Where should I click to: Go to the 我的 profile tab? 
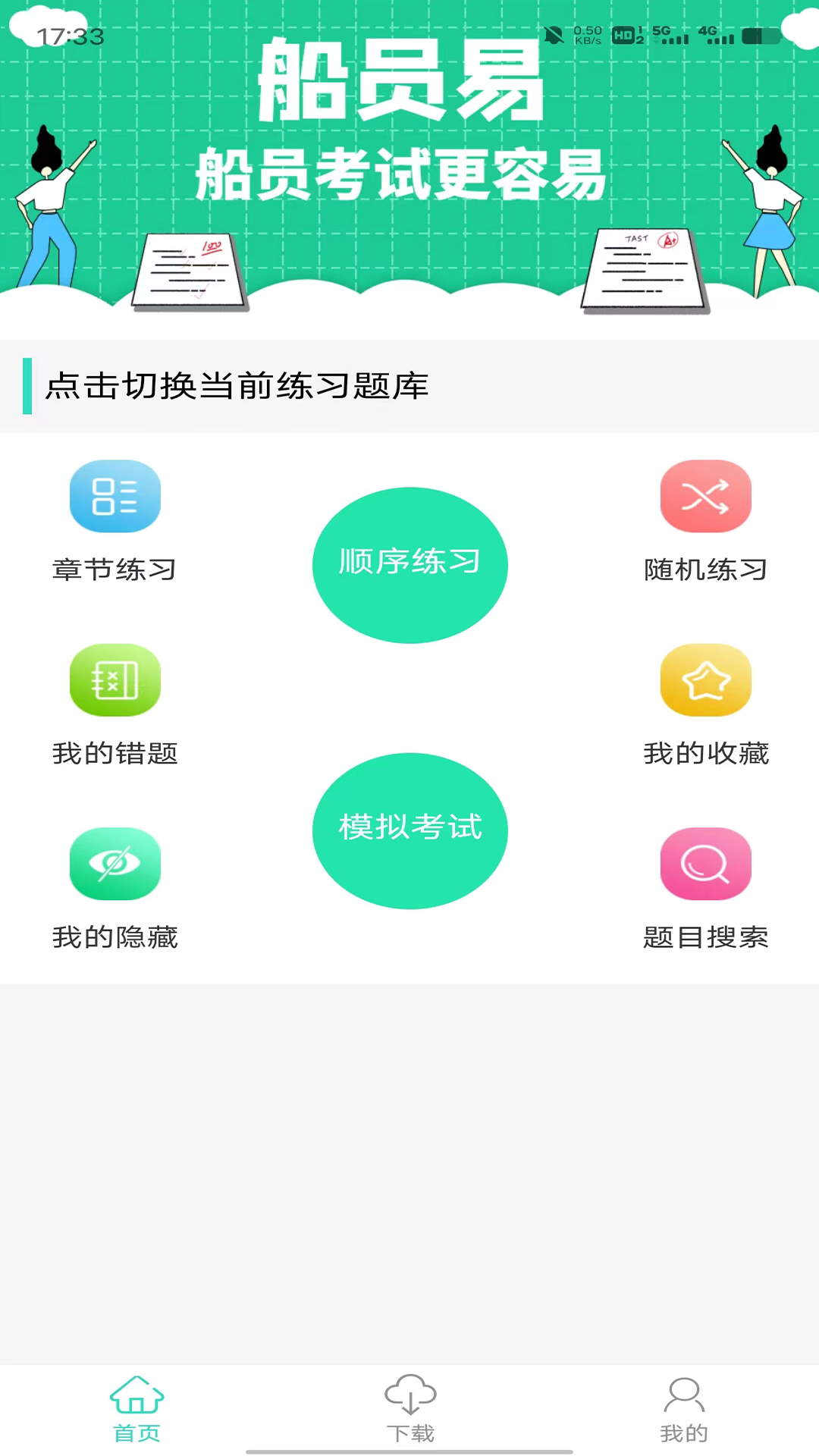pos(683,1409)
